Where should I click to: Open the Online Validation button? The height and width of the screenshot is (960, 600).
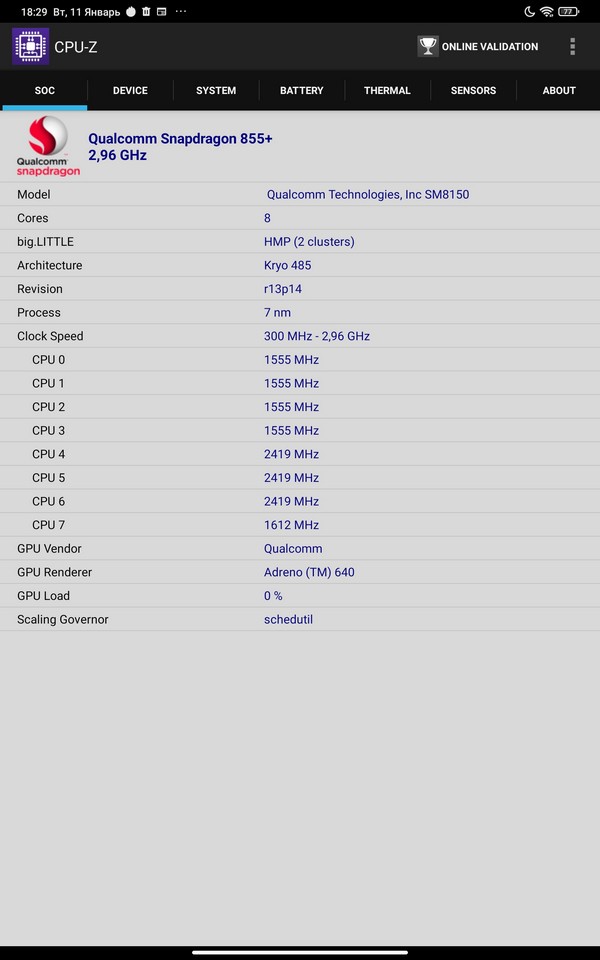478,47
